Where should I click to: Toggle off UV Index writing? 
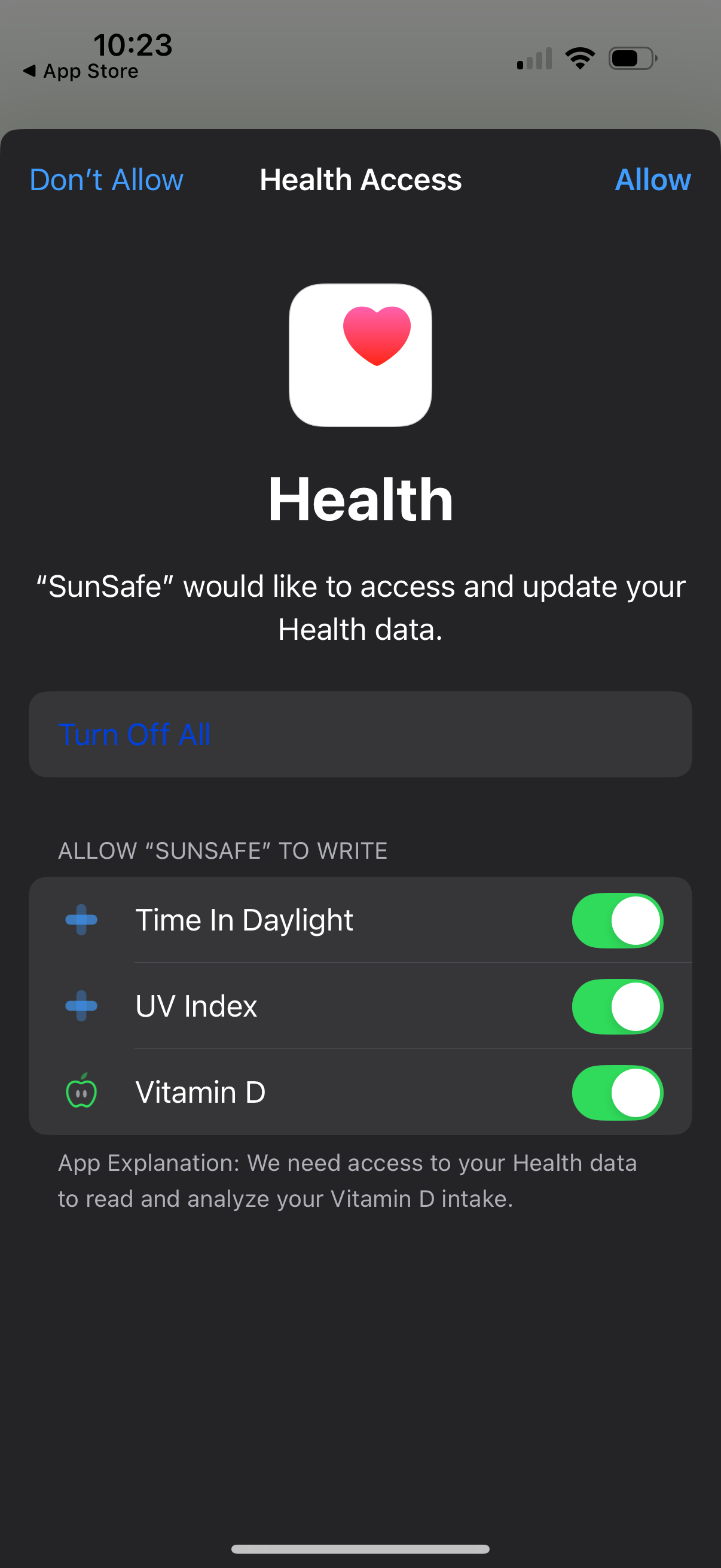click(617, 1006)
